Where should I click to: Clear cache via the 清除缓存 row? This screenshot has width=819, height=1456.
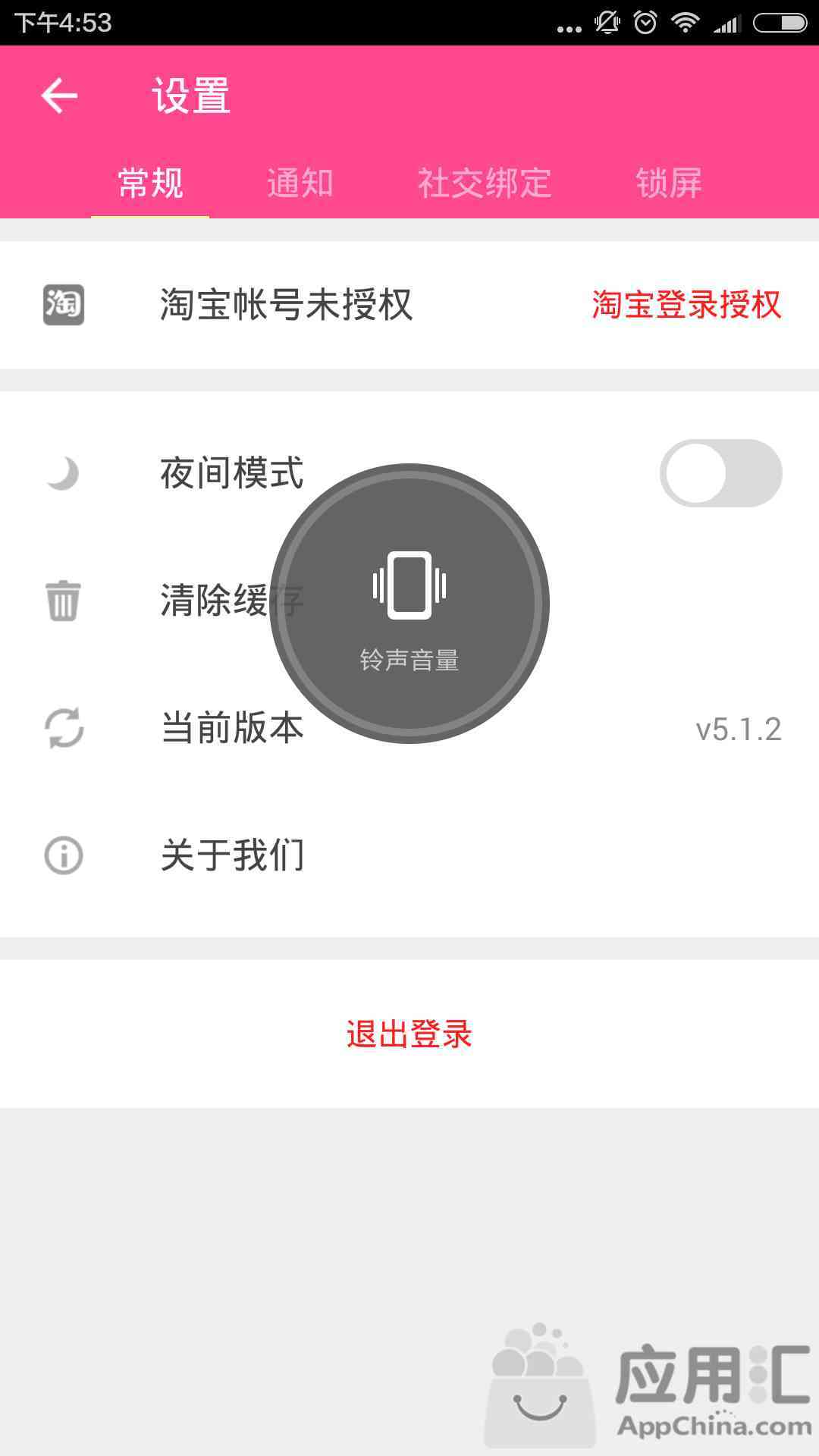[409, 601]
